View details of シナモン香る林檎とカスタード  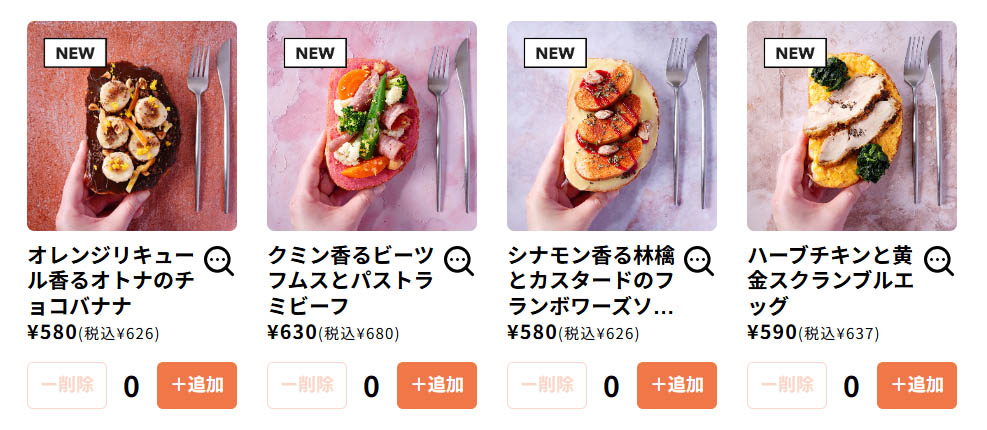coord(699,261)
